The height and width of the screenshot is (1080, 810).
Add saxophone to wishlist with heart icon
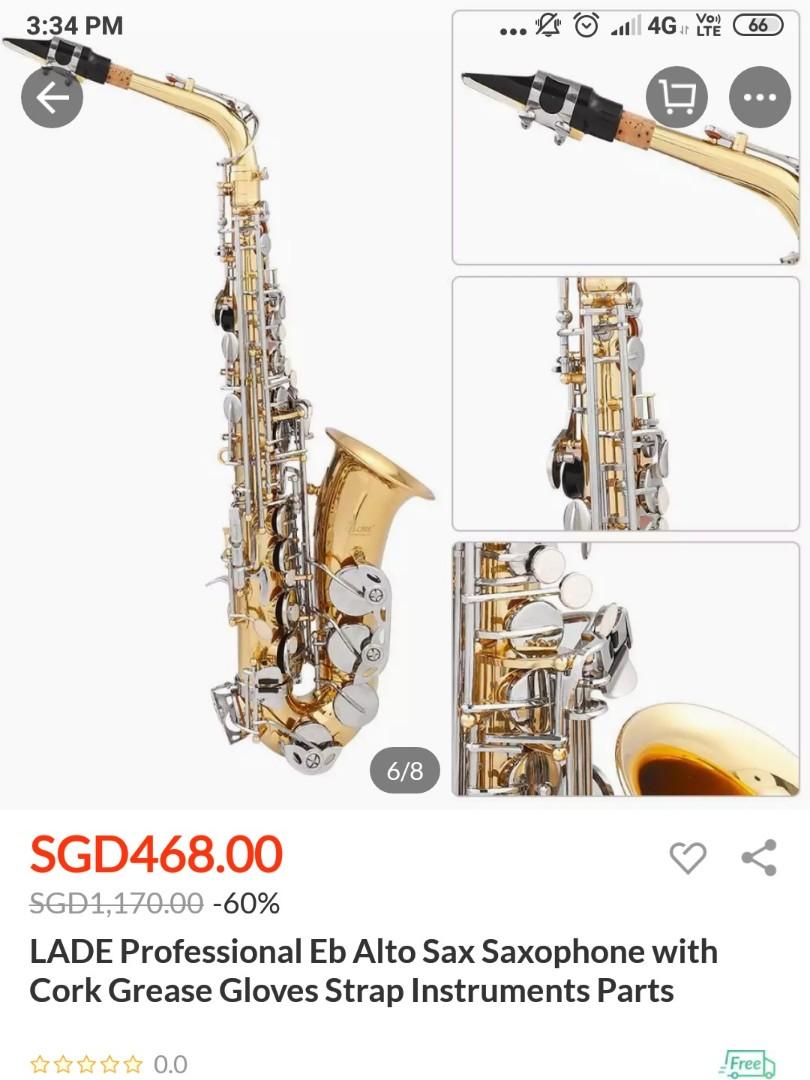(x=687, y=857)
